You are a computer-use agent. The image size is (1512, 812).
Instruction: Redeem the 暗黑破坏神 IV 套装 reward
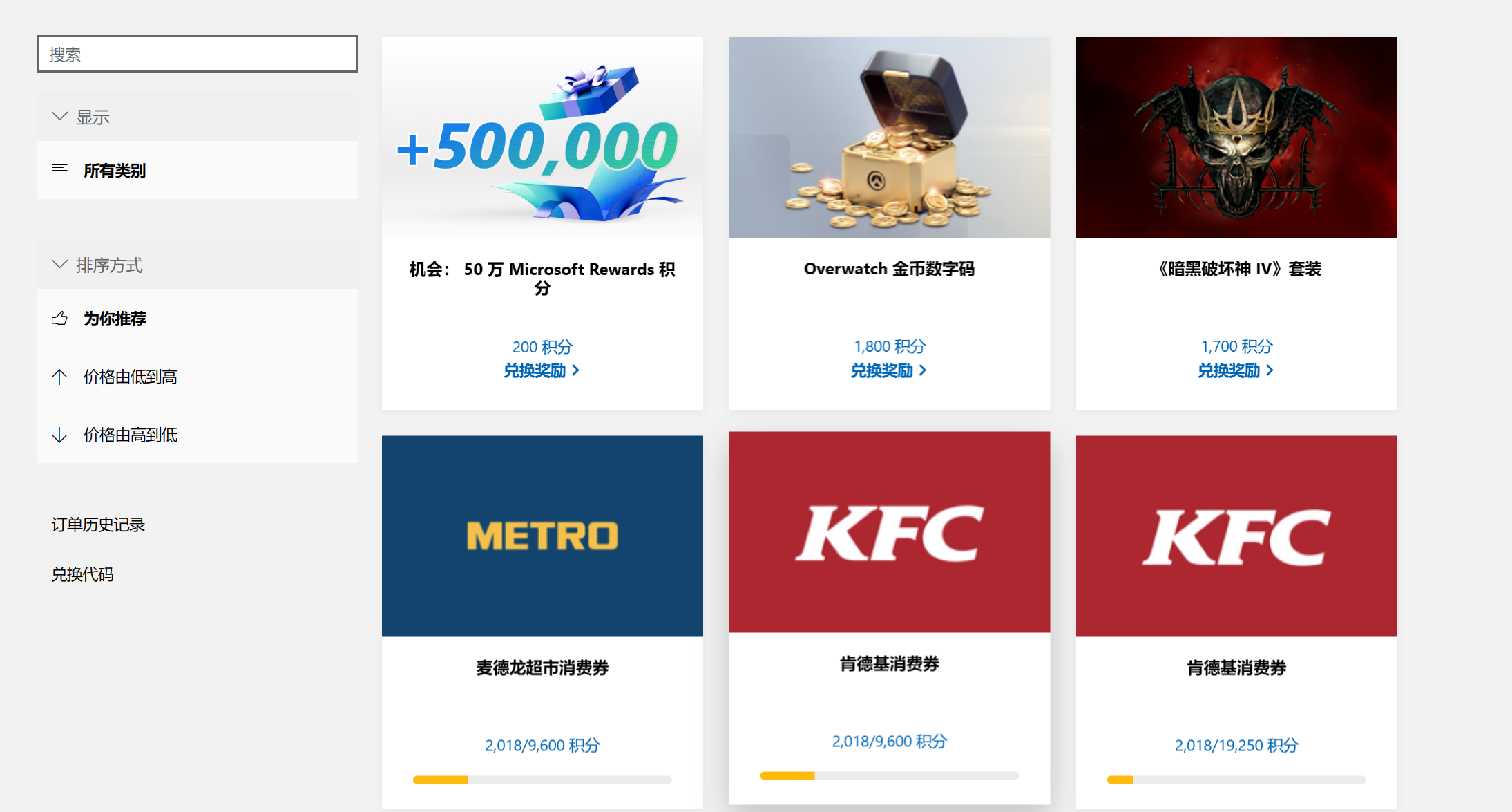(x=1236, y=370)
